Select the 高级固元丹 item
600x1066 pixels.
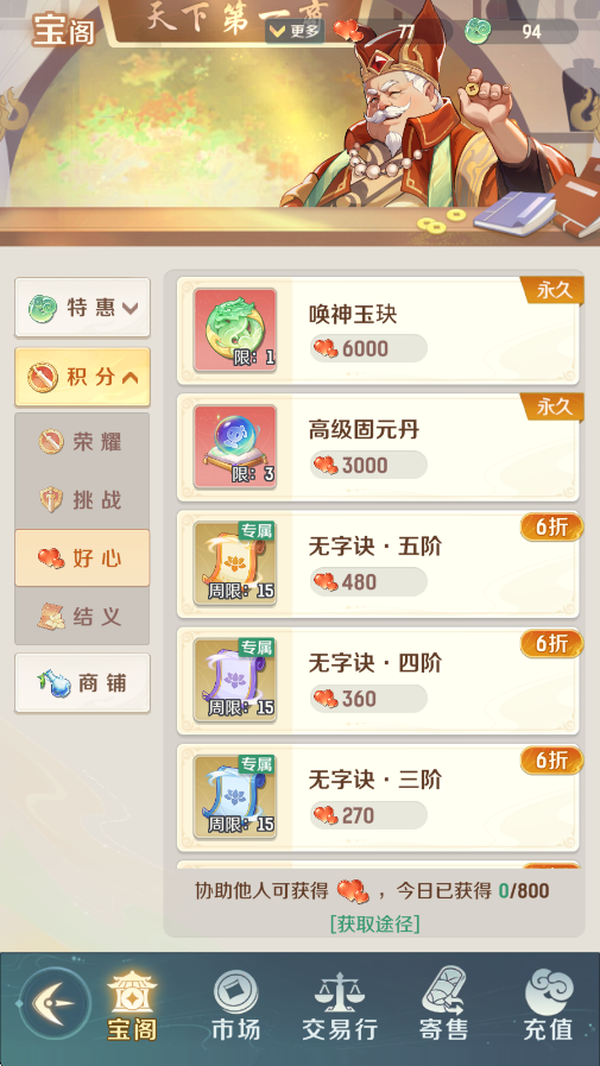pyautogui.click(x=378, y=448)
